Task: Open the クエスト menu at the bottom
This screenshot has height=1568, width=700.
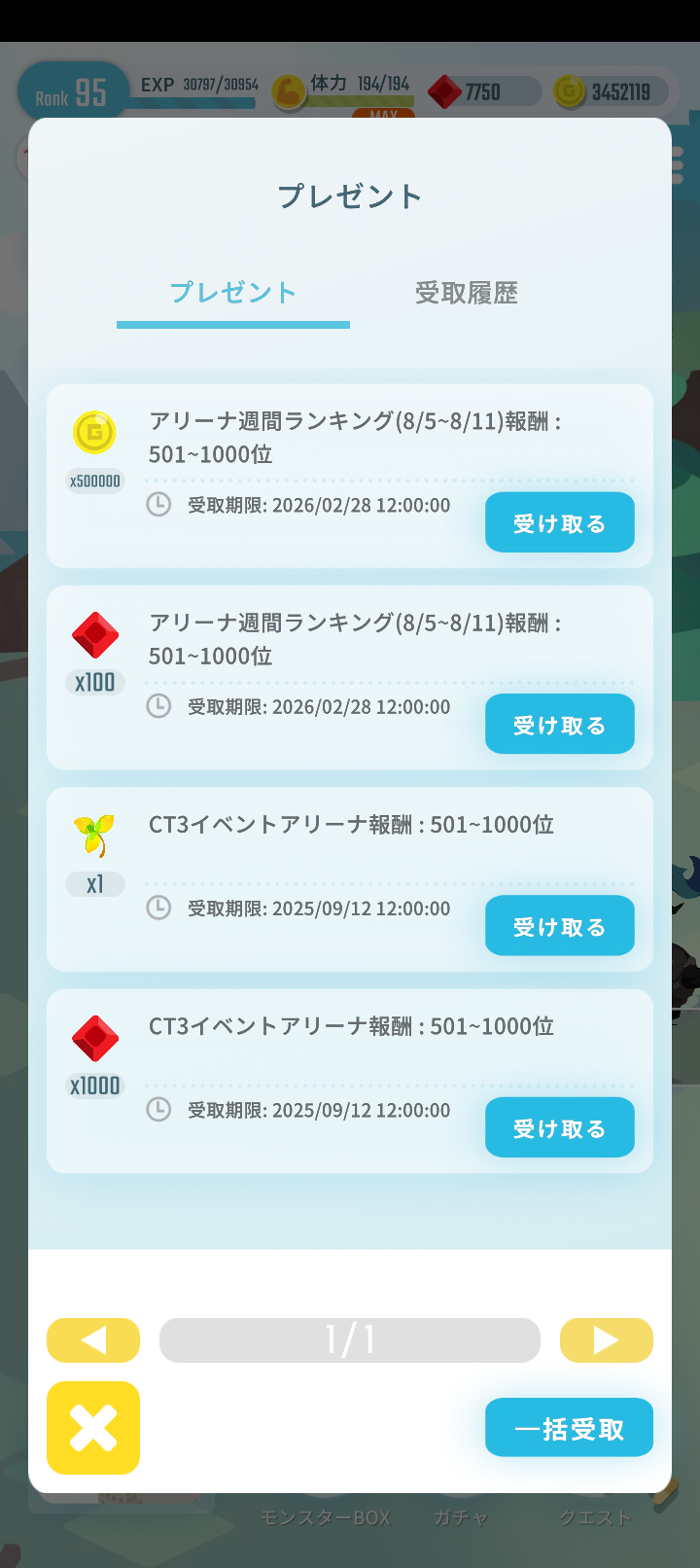Action: pos(595,1516)
